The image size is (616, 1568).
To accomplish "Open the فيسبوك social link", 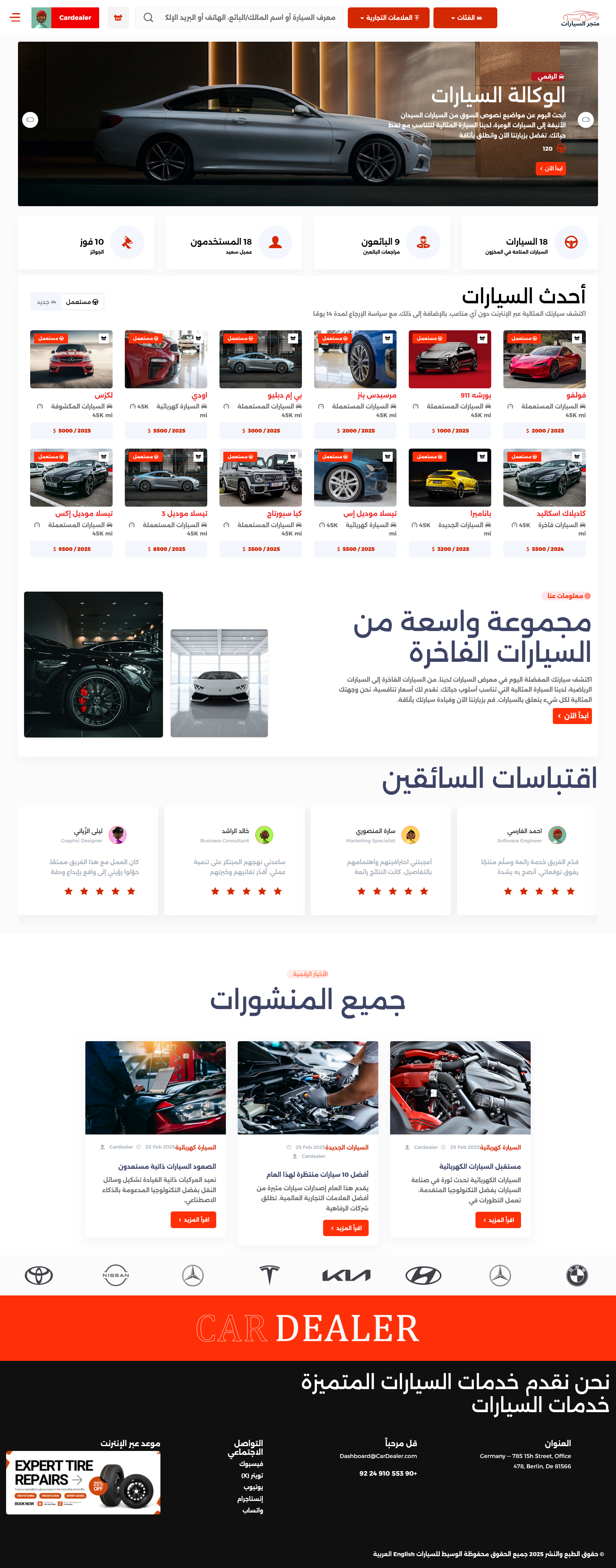I will point(251,1464).
